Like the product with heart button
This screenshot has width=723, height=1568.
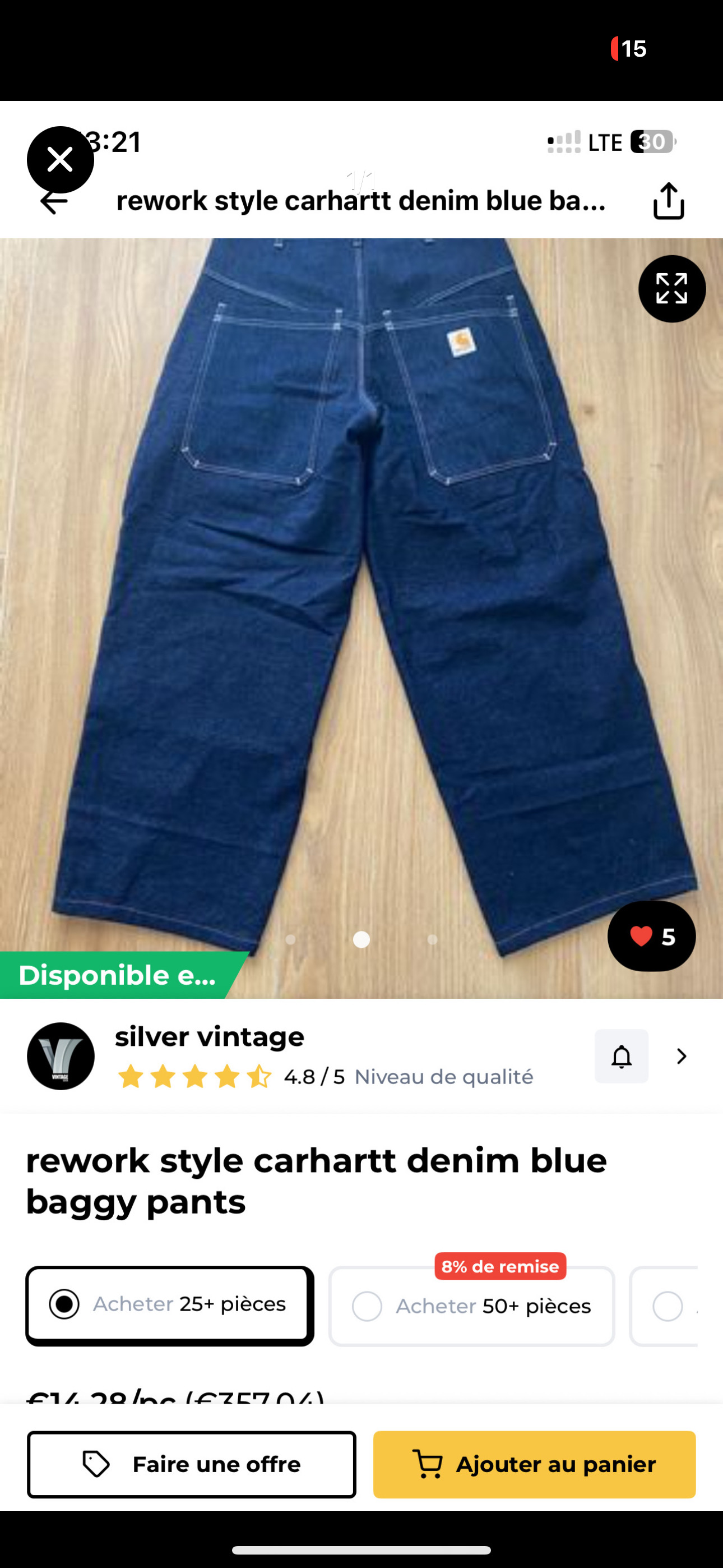651,936
